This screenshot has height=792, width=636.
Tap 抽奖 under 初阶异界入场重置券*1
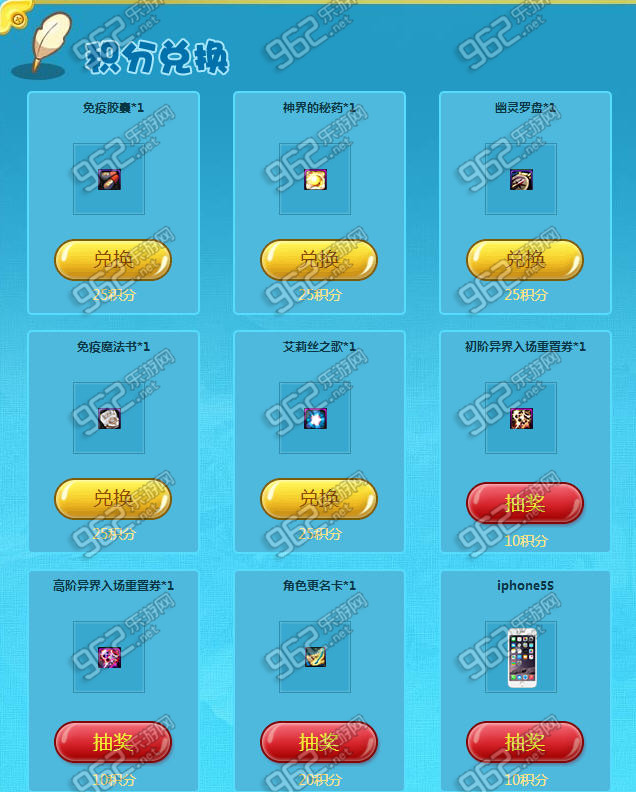coord(525,503)
